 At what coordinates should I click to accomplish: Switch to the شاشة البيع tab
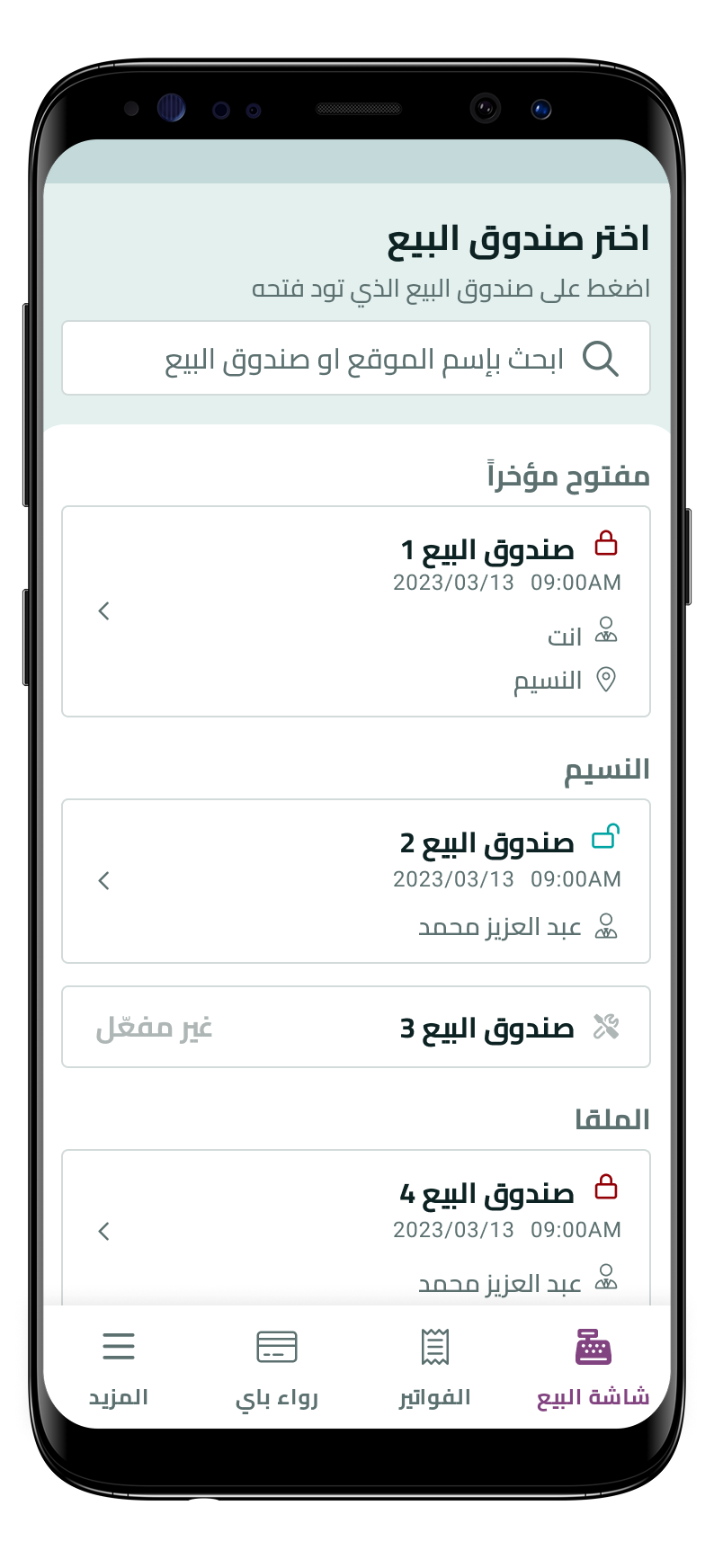593,1368
